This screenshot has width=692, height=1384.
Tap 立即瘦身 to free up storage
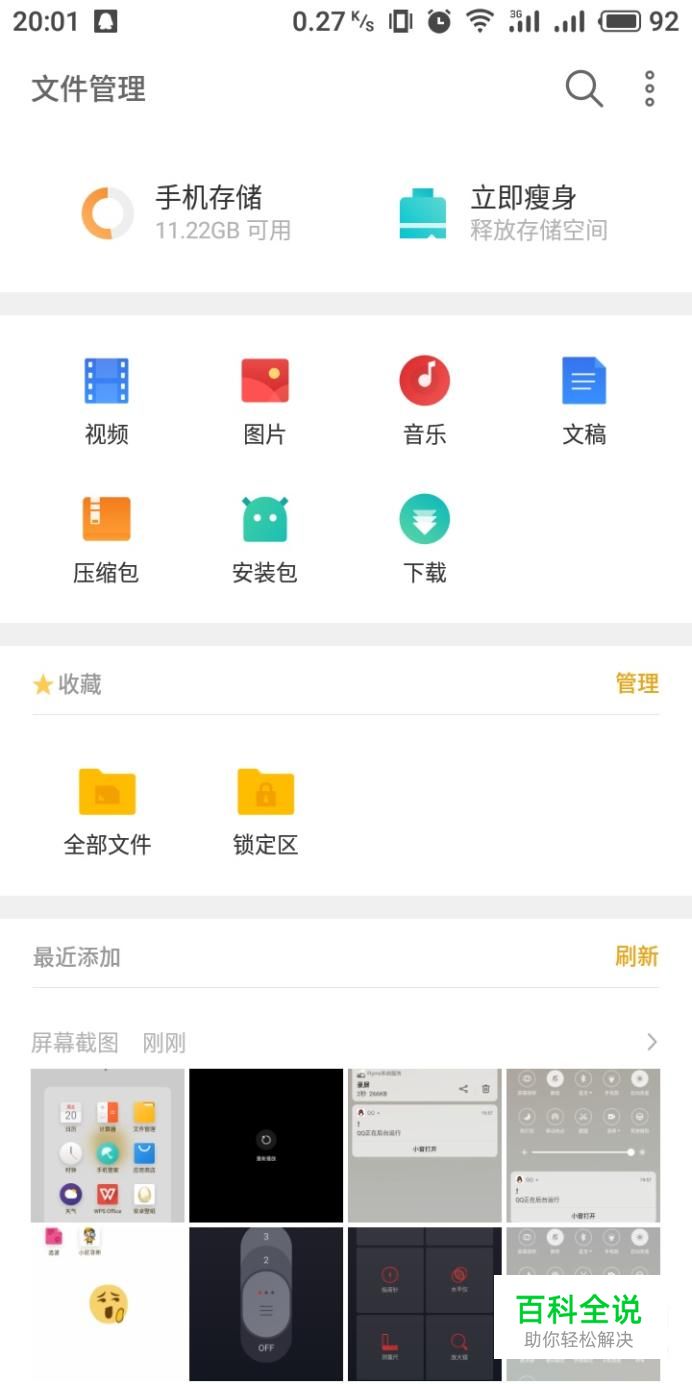503,212
